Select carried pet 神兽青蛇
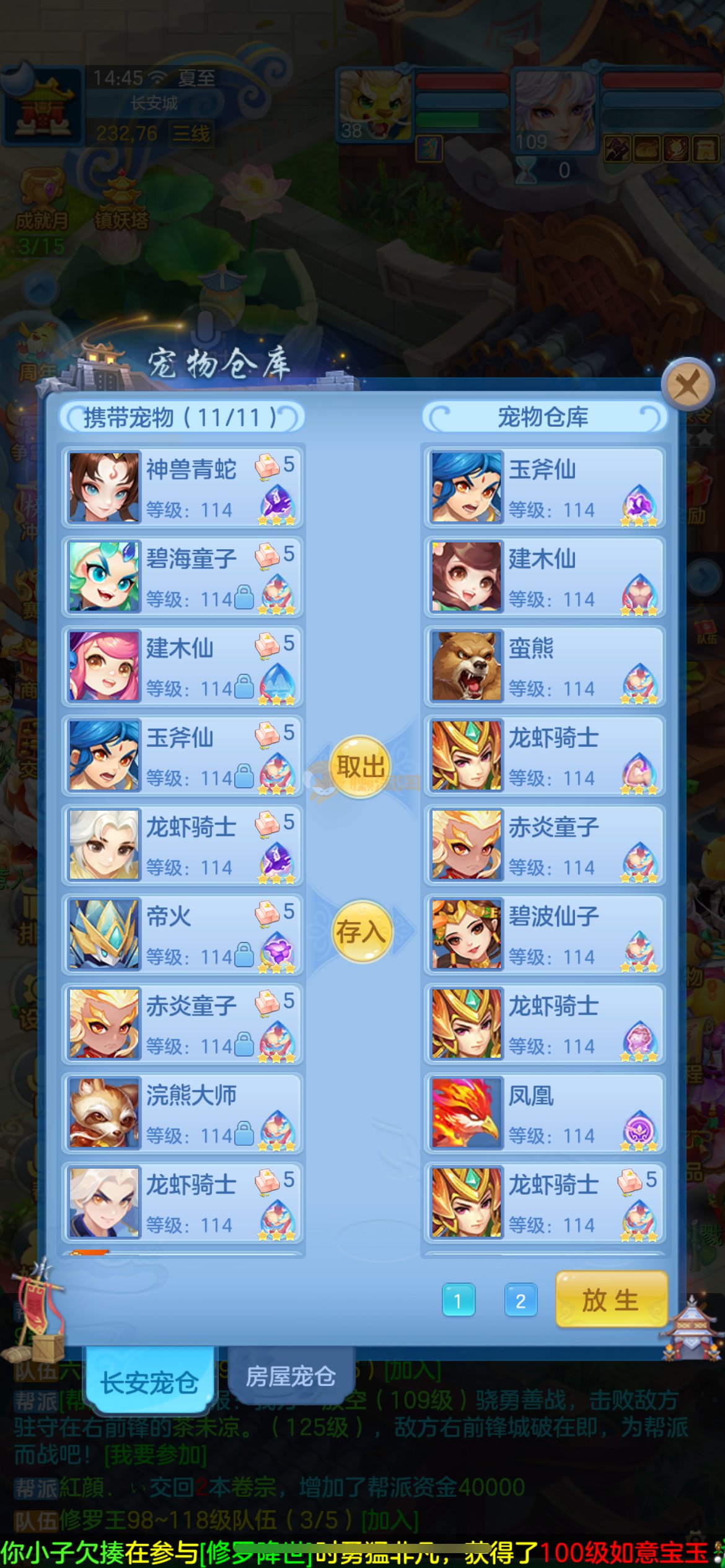Image resolution: width=725 pixels, height=1568 pixels. [x=182, y=487]
